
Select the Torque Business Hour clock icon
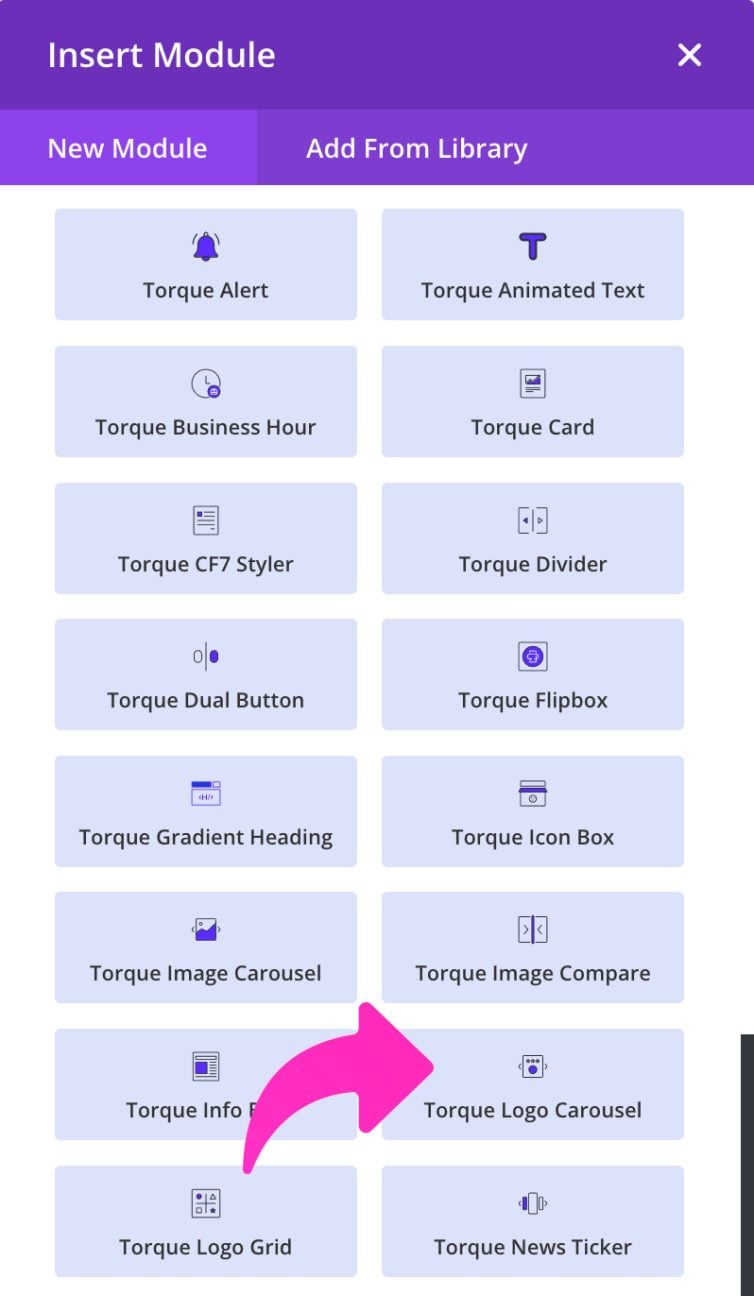tap(206, 381)
